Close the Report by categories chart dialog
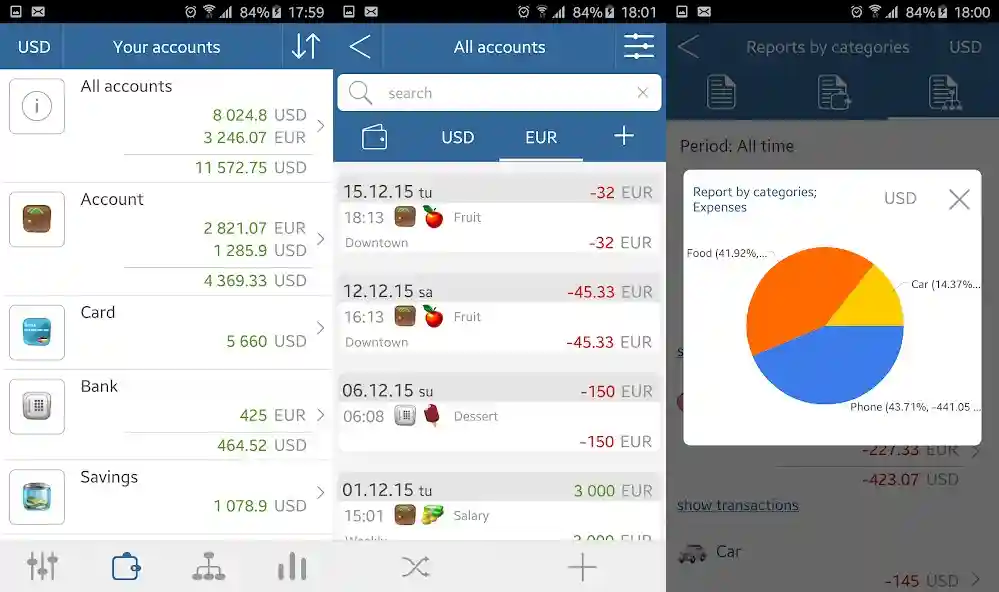Viewport: 999px width, 592px height. point(958,199)
